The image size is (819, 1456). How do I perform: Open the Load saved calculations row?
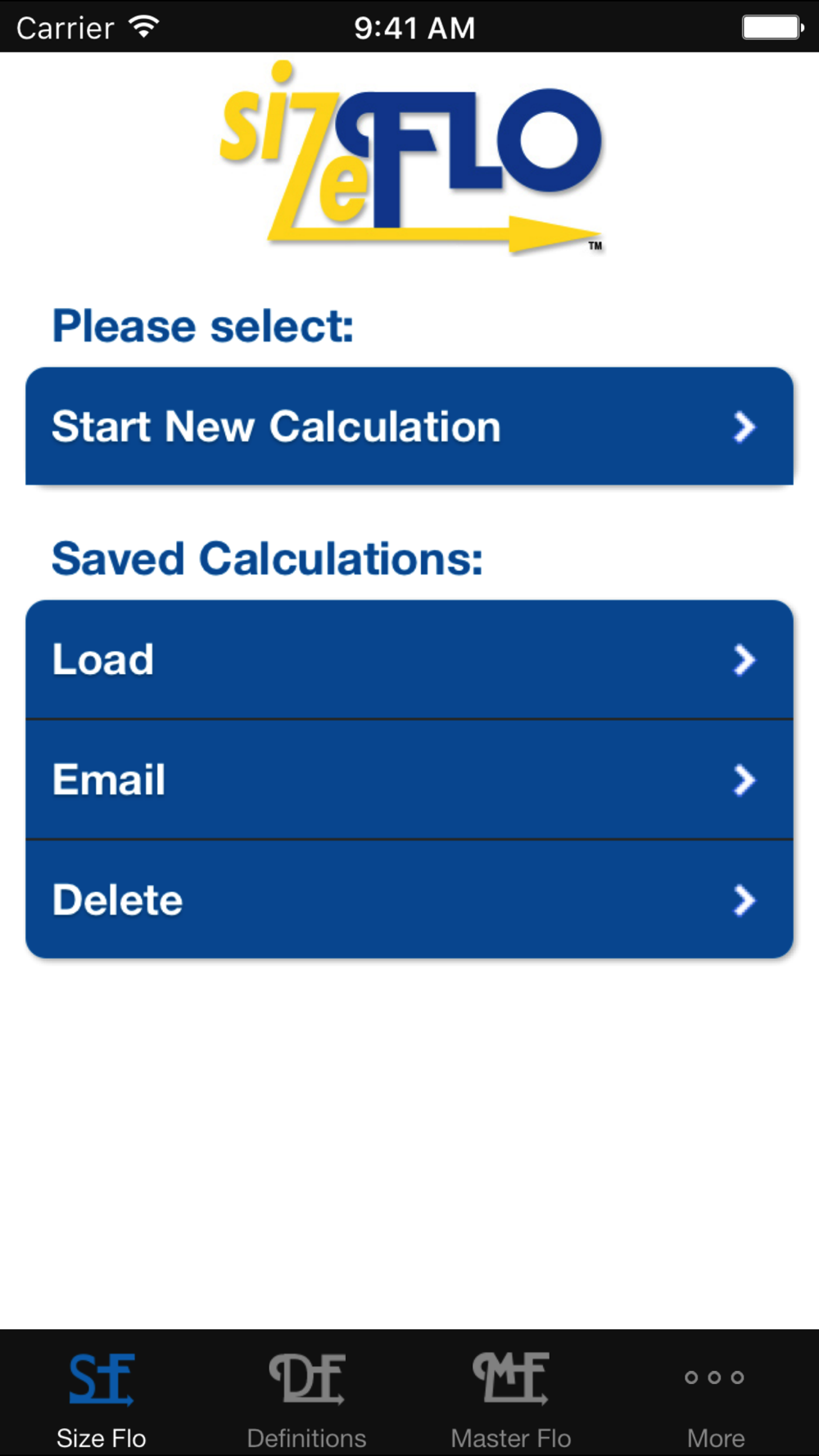click(x=409, y=660)
